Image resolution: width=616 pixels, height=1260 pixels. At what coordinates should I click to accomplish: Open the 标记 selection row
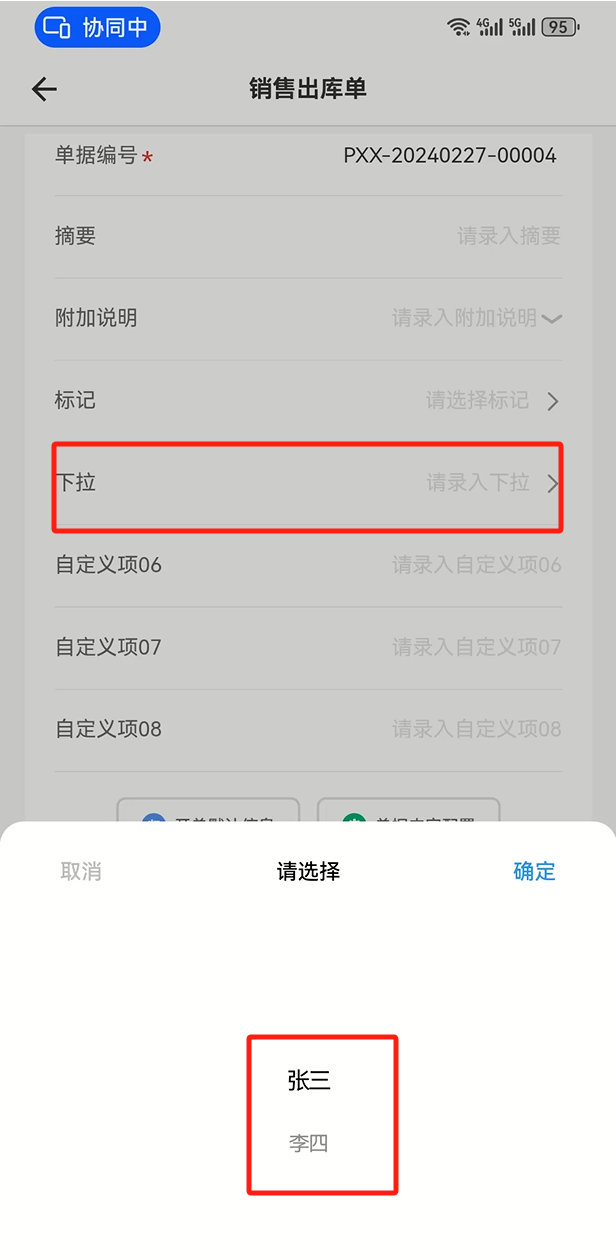click(308, 401)
